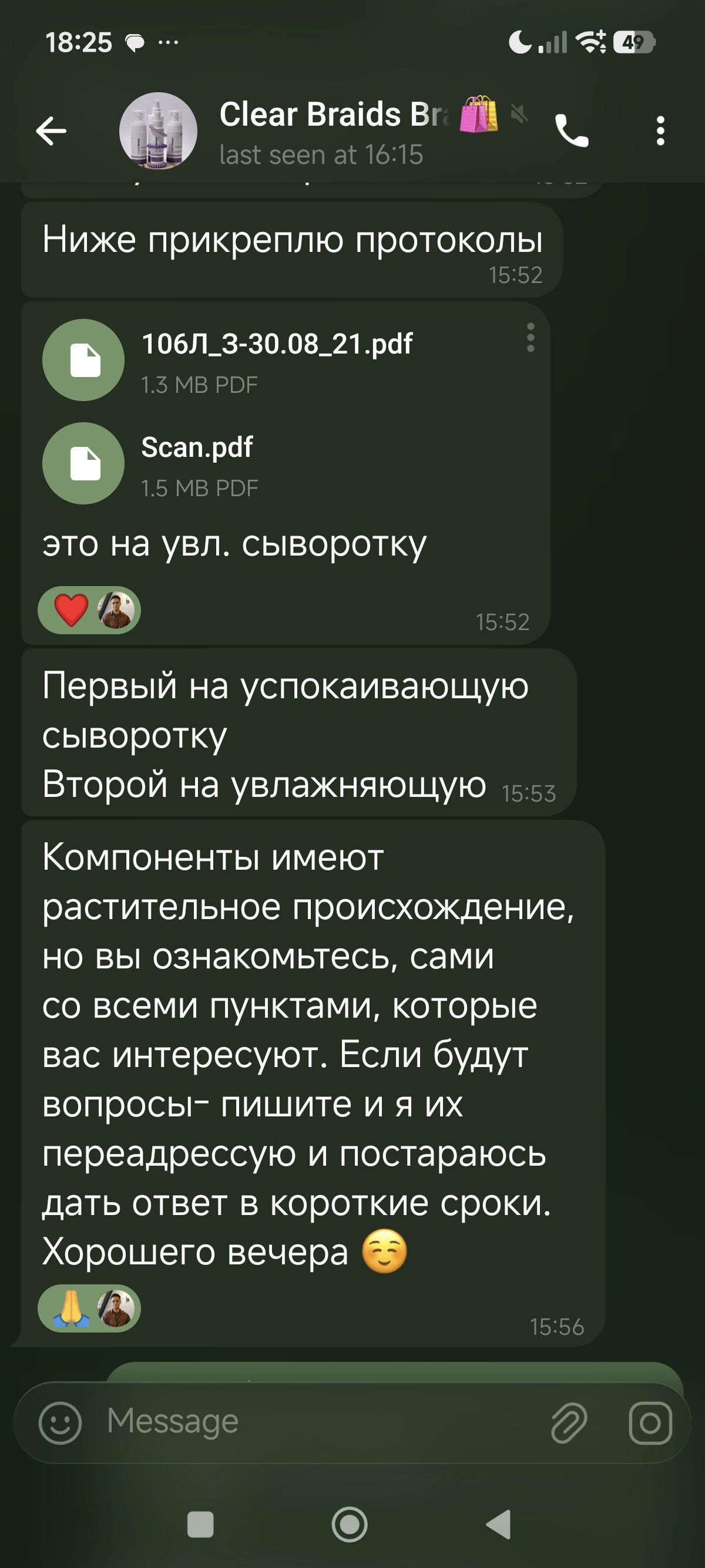Screen dimensions: 705x1568
Task: Open the emoji picker
Action: pyautogui.click(x=60, y=1423)
